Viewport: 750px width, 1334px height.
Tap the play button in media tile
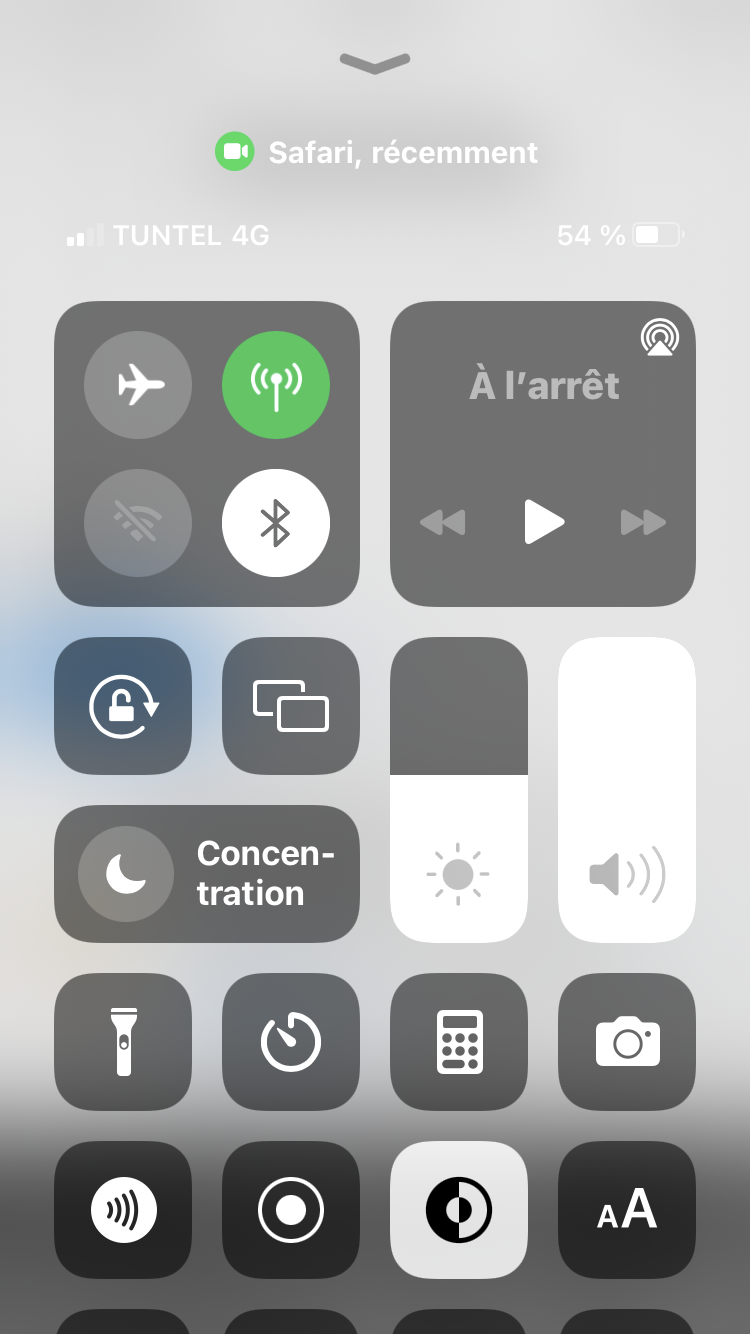[544, 522]
